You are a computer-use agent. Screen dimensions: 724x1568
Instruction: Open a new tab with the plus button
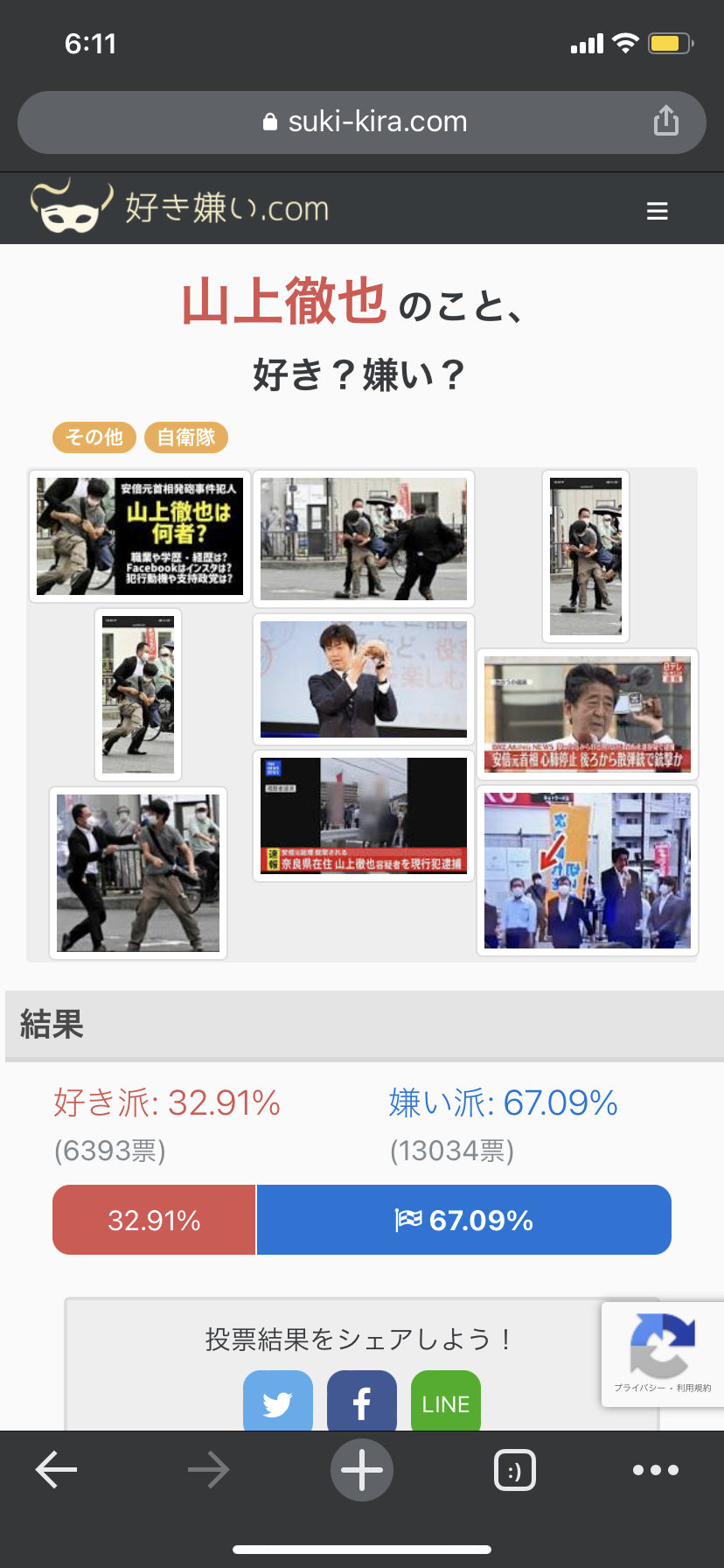click(362, 1470)
